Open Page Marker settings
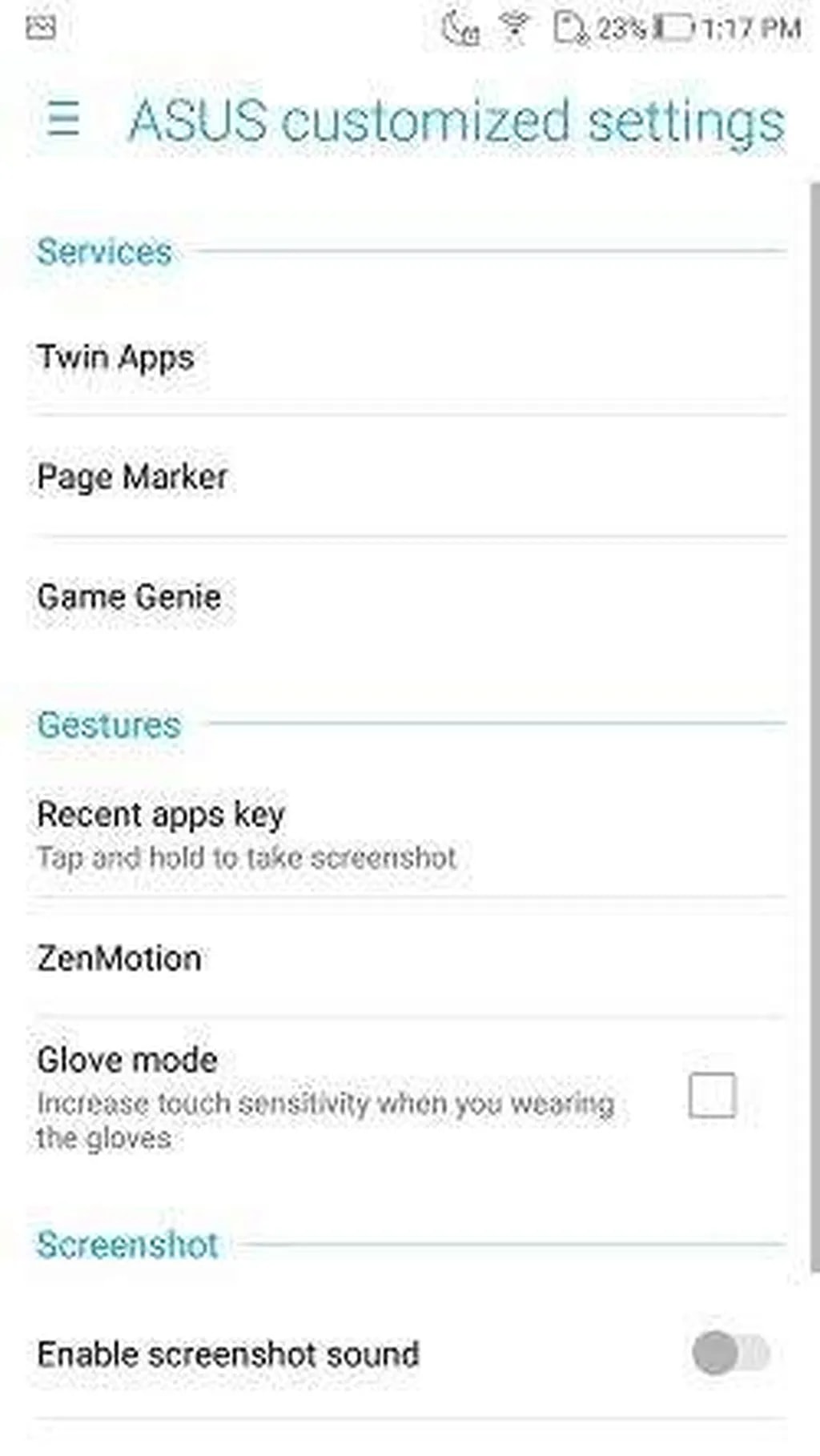The width and height of the screenshot is (820, 1456). point(133,477)
